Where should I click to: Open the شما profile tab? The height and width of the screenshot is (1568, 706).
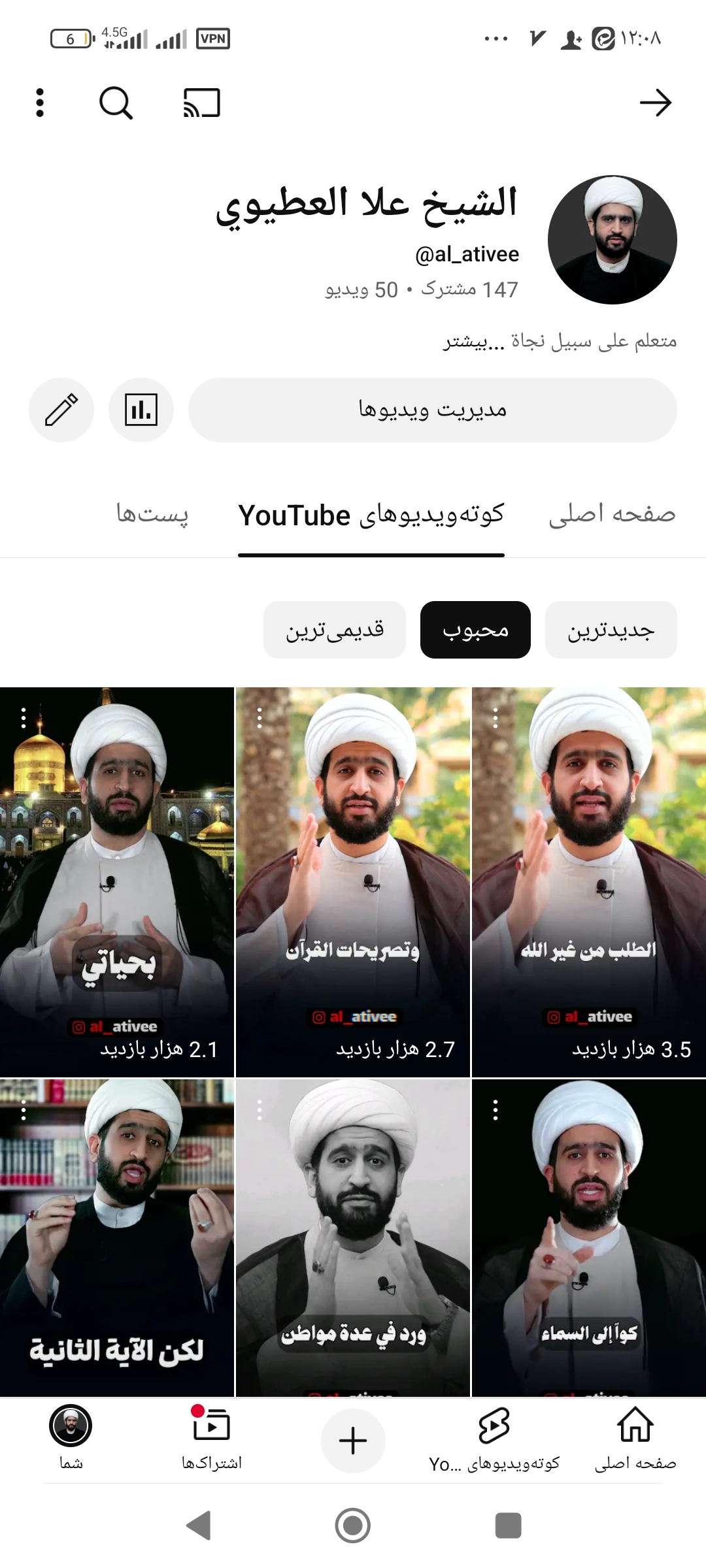(71, 1437)
